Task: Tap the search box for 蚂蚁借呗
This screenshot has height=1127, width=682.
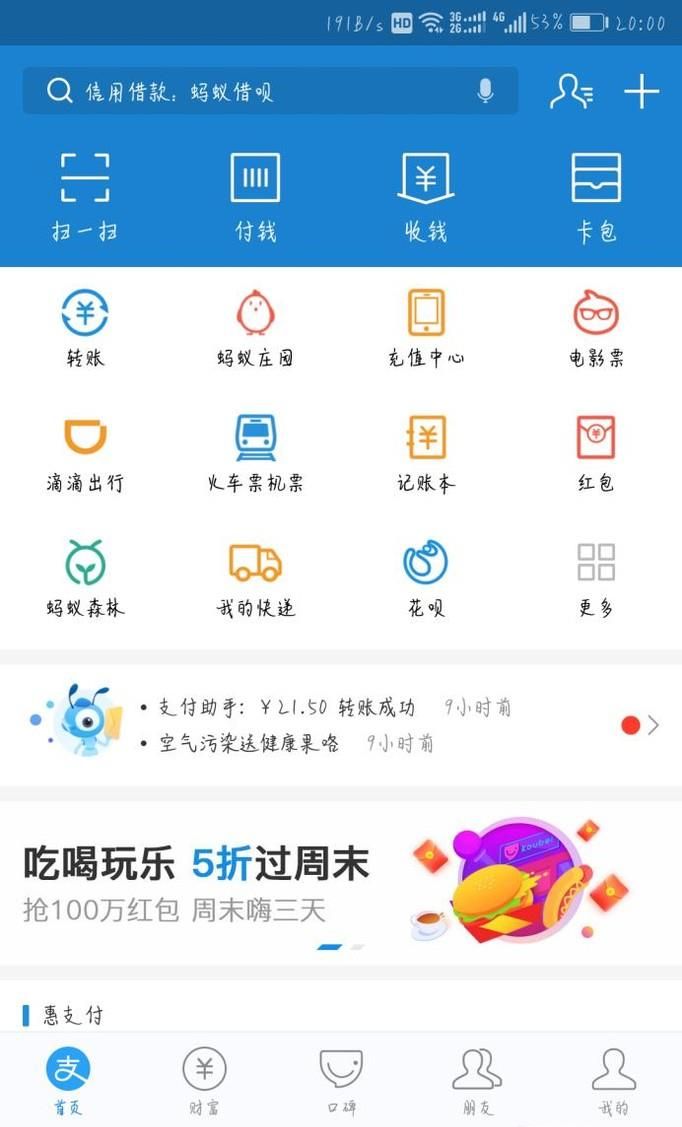Action: [250, 92]
